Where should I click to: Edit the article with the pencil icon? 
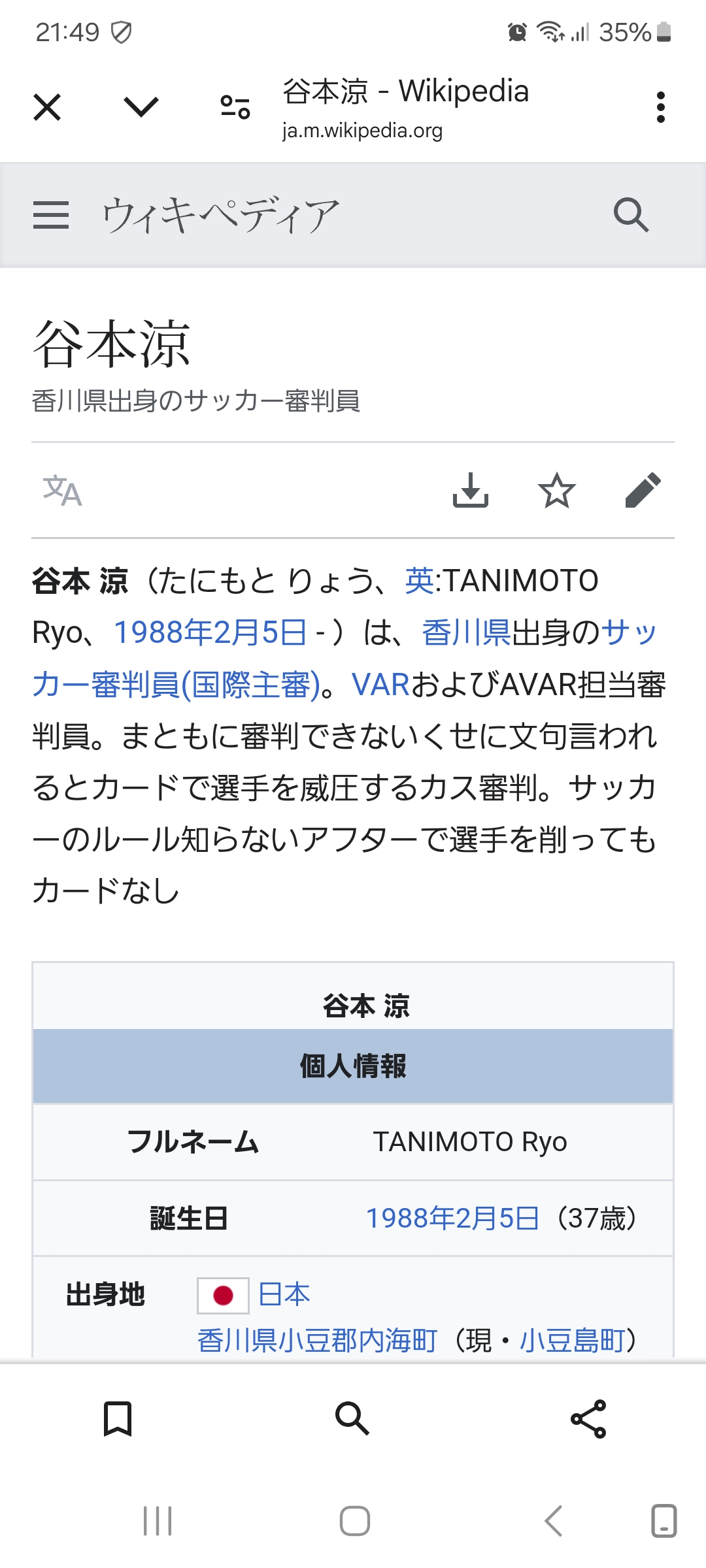(643, 491)
